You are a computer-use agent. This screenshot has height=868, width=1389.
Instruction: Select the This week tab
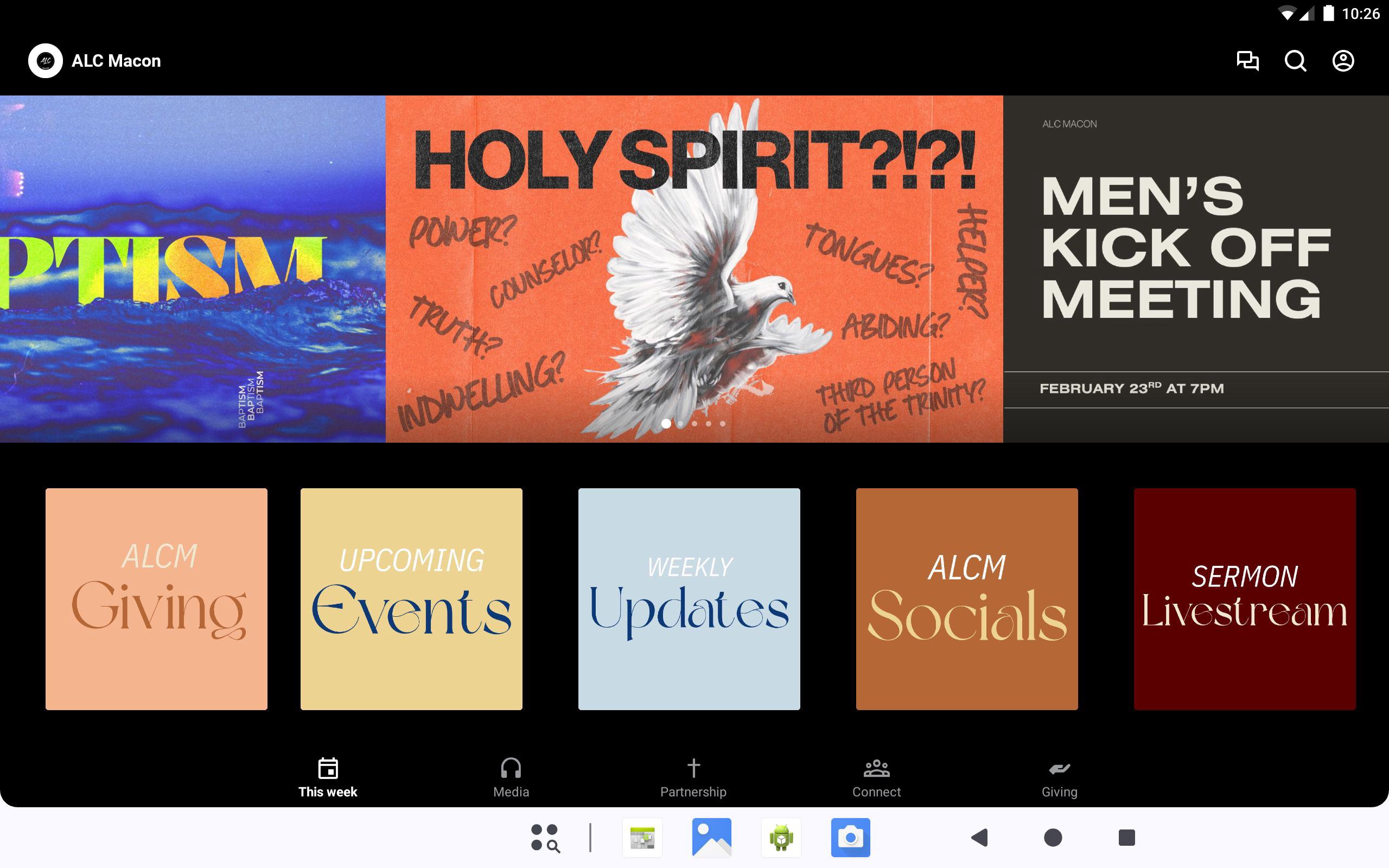point(328,778)
